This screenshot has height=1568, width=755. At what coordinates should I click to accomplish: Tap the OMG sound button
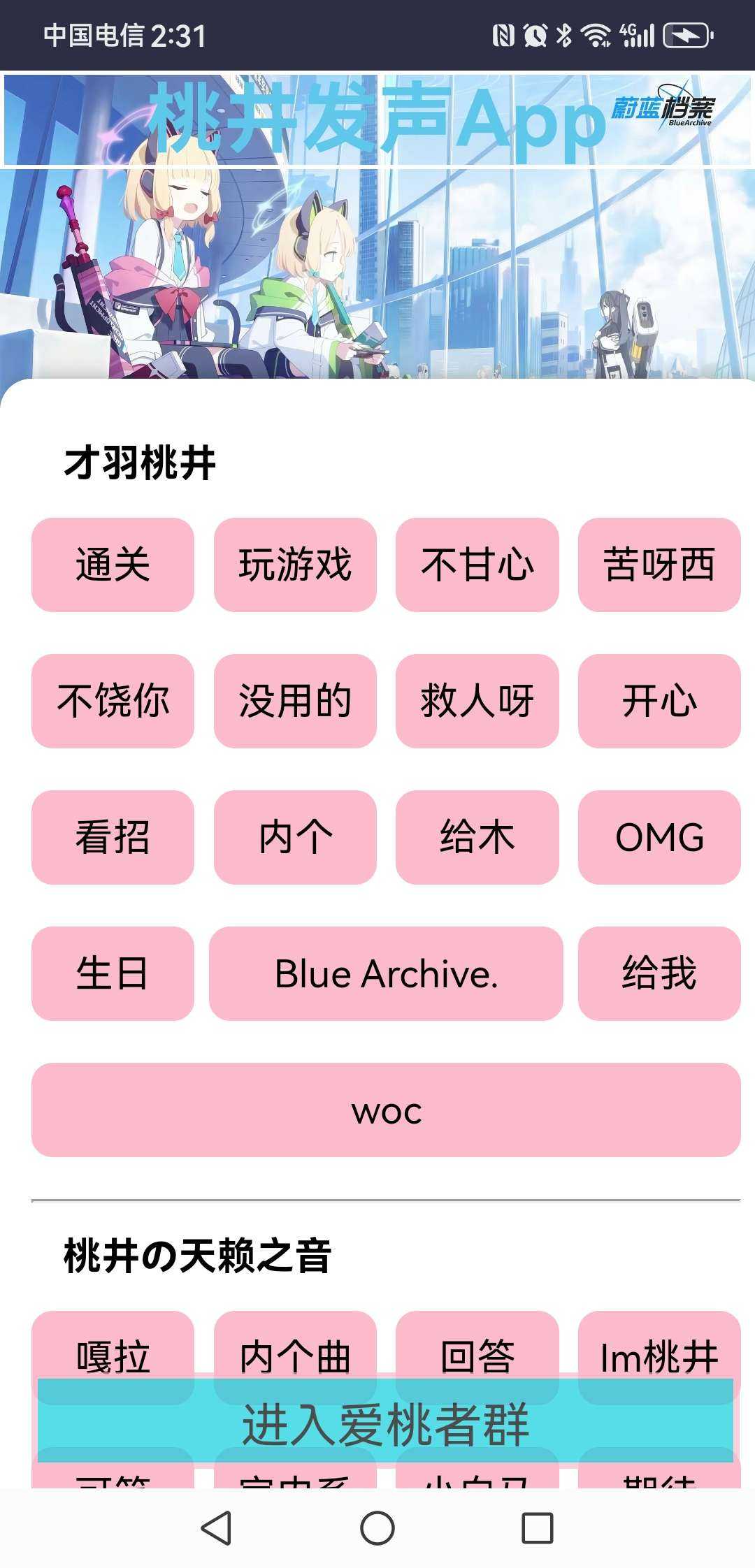click(x=659, y=837)
